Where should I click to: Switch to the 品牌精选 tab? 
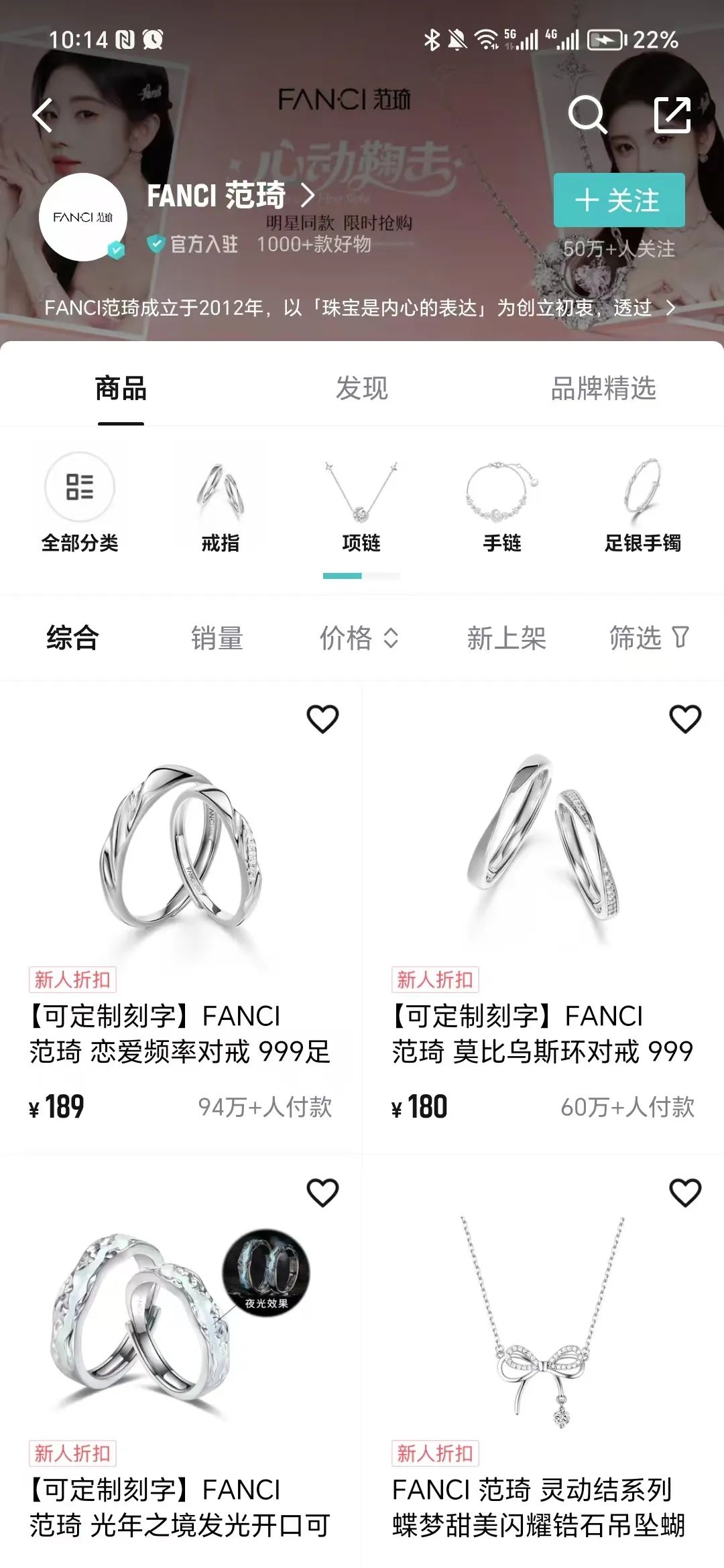pos(603,389)
